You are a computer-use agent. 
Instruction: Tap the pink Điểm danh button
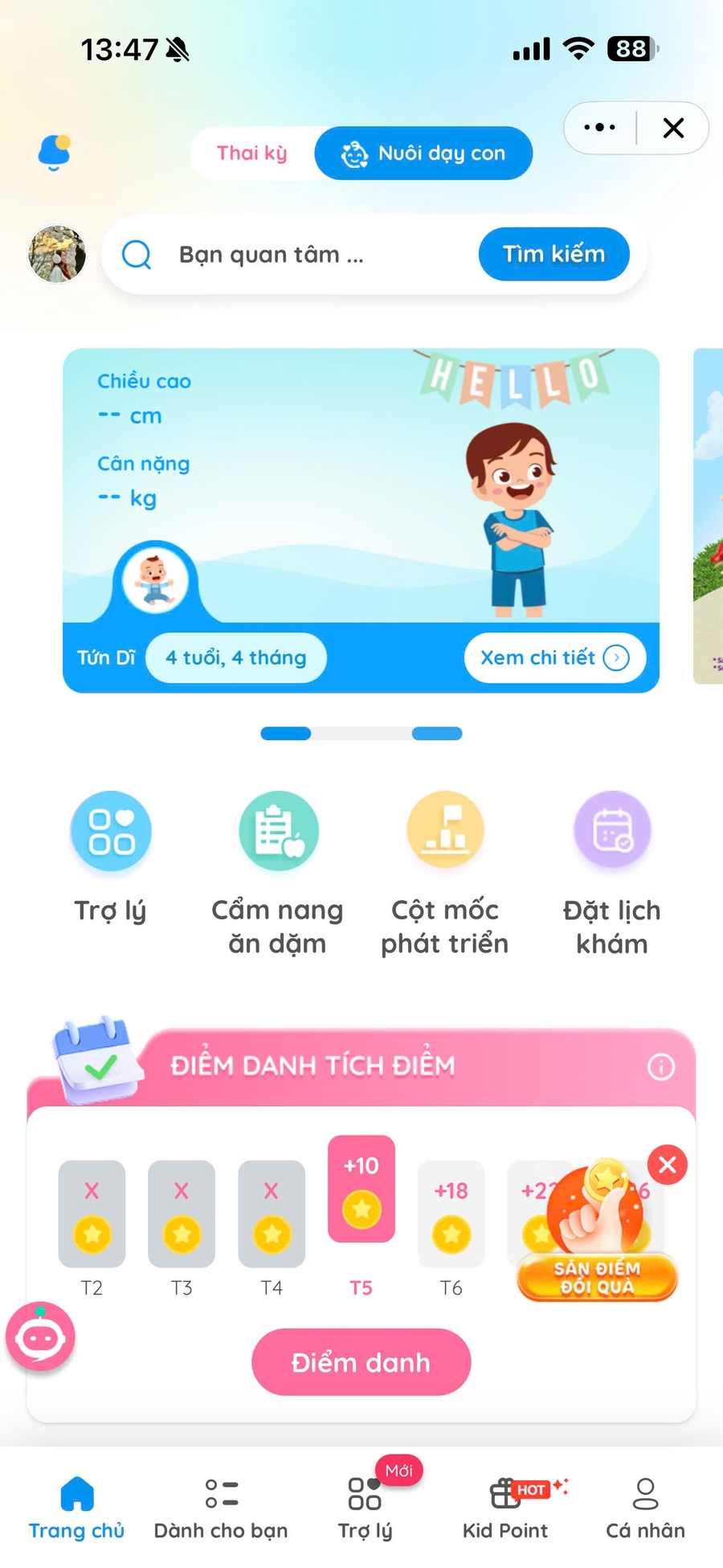(x=361, y=1362)
